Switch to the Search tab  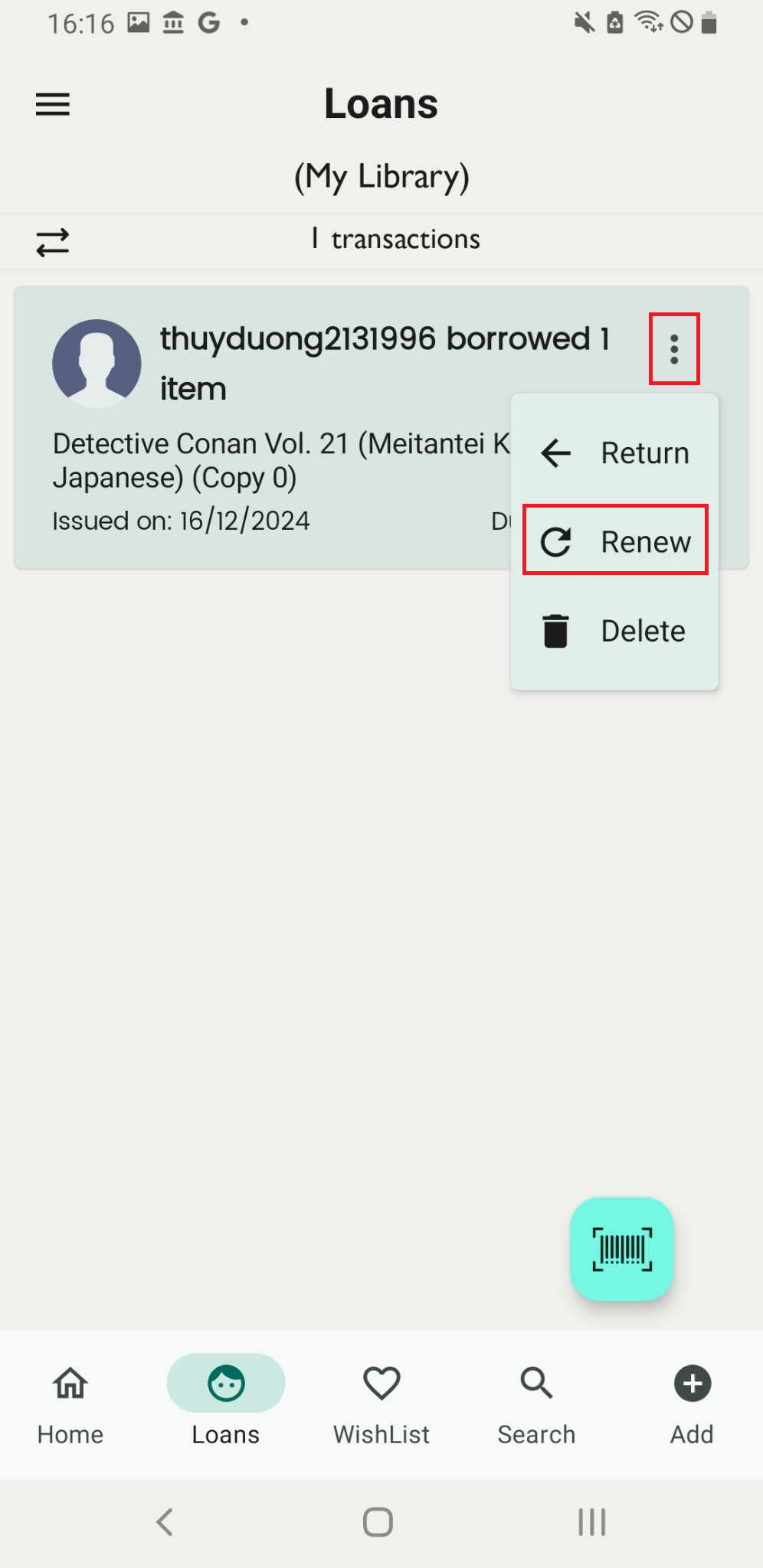[x=536, y=1405]
